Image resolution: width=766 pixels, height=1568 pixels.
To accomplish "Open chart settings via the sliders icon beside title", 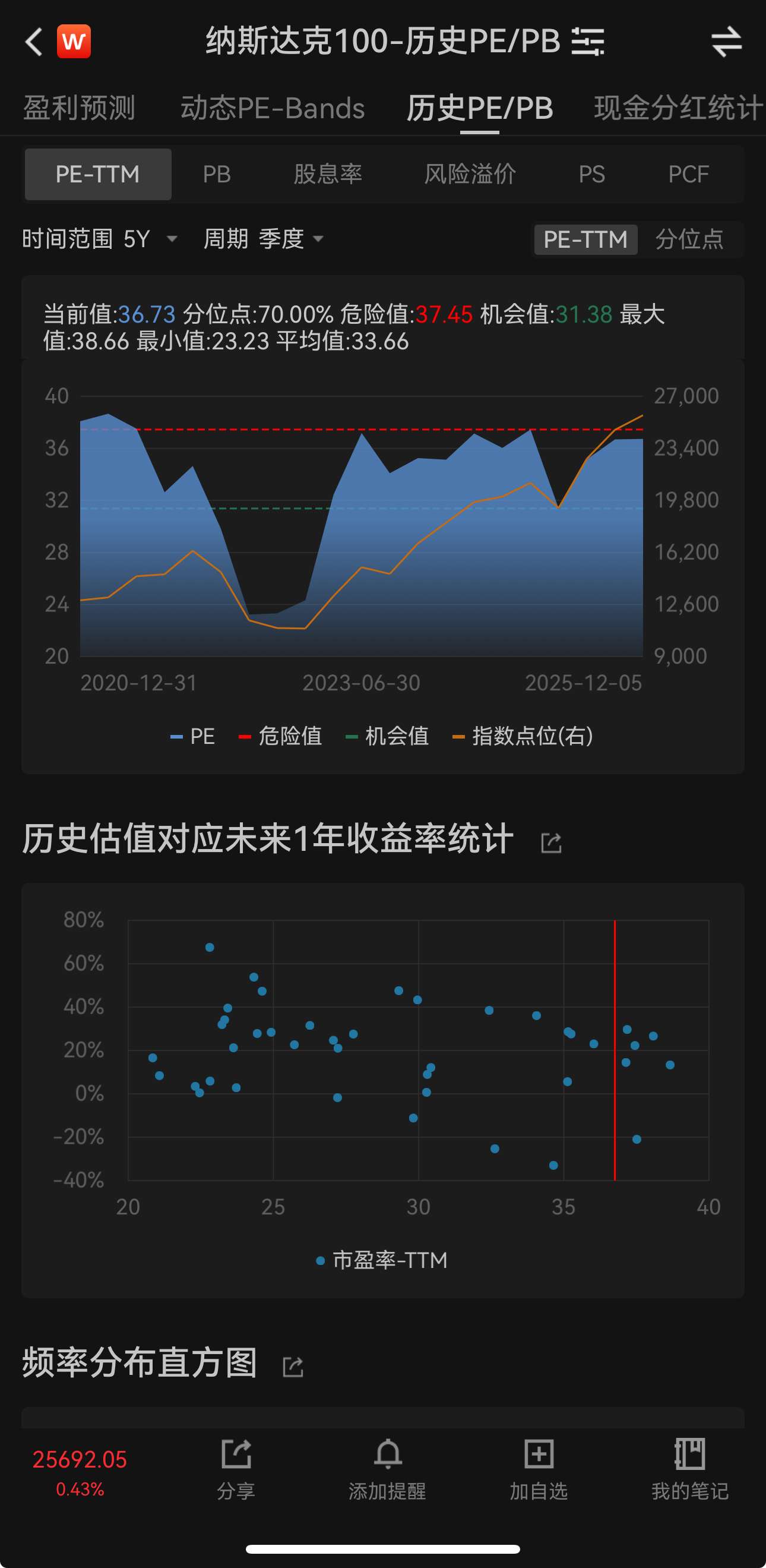I will tap(590, 43).
